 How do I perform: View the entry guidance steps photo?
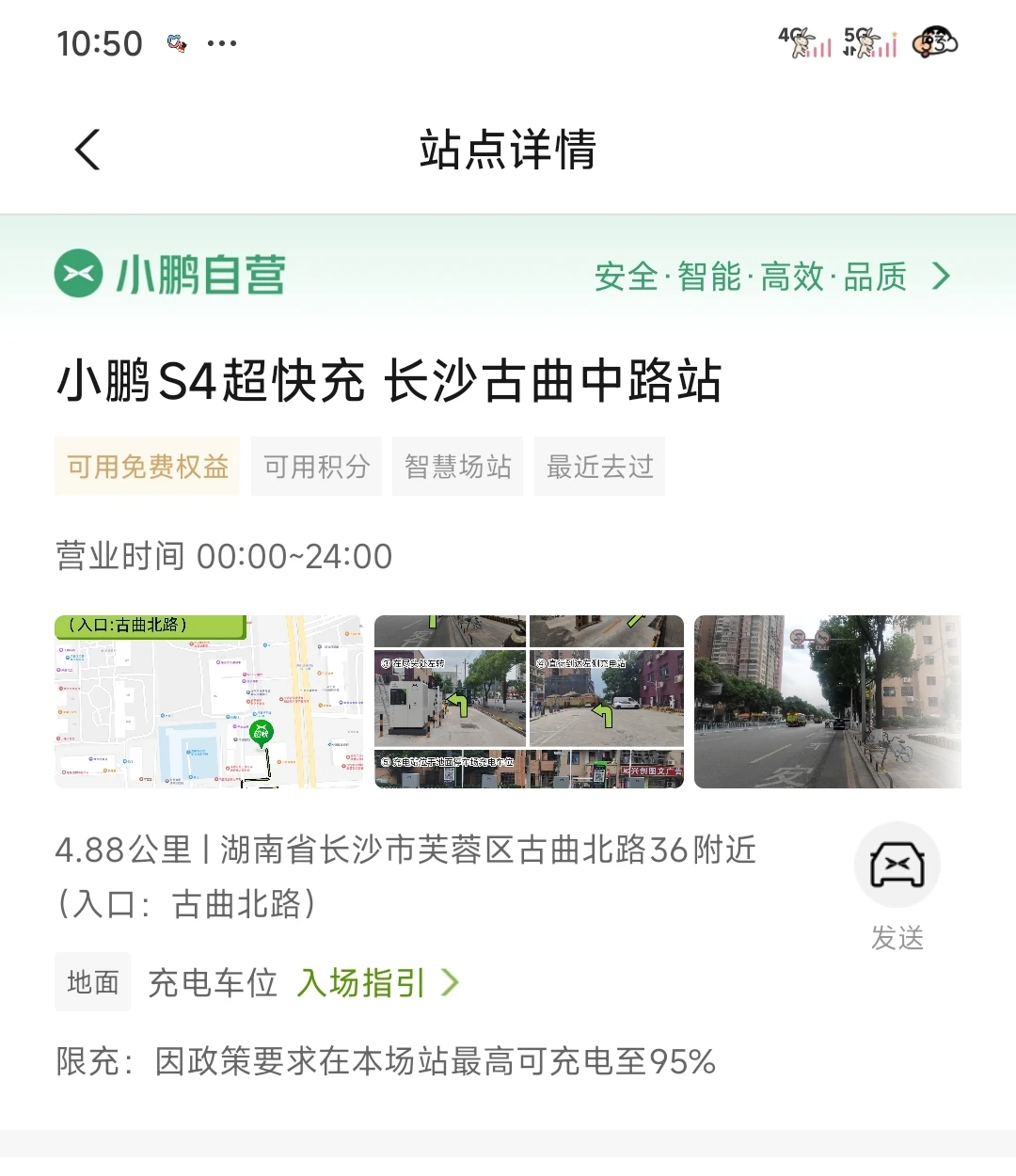(x=529, y=701)
